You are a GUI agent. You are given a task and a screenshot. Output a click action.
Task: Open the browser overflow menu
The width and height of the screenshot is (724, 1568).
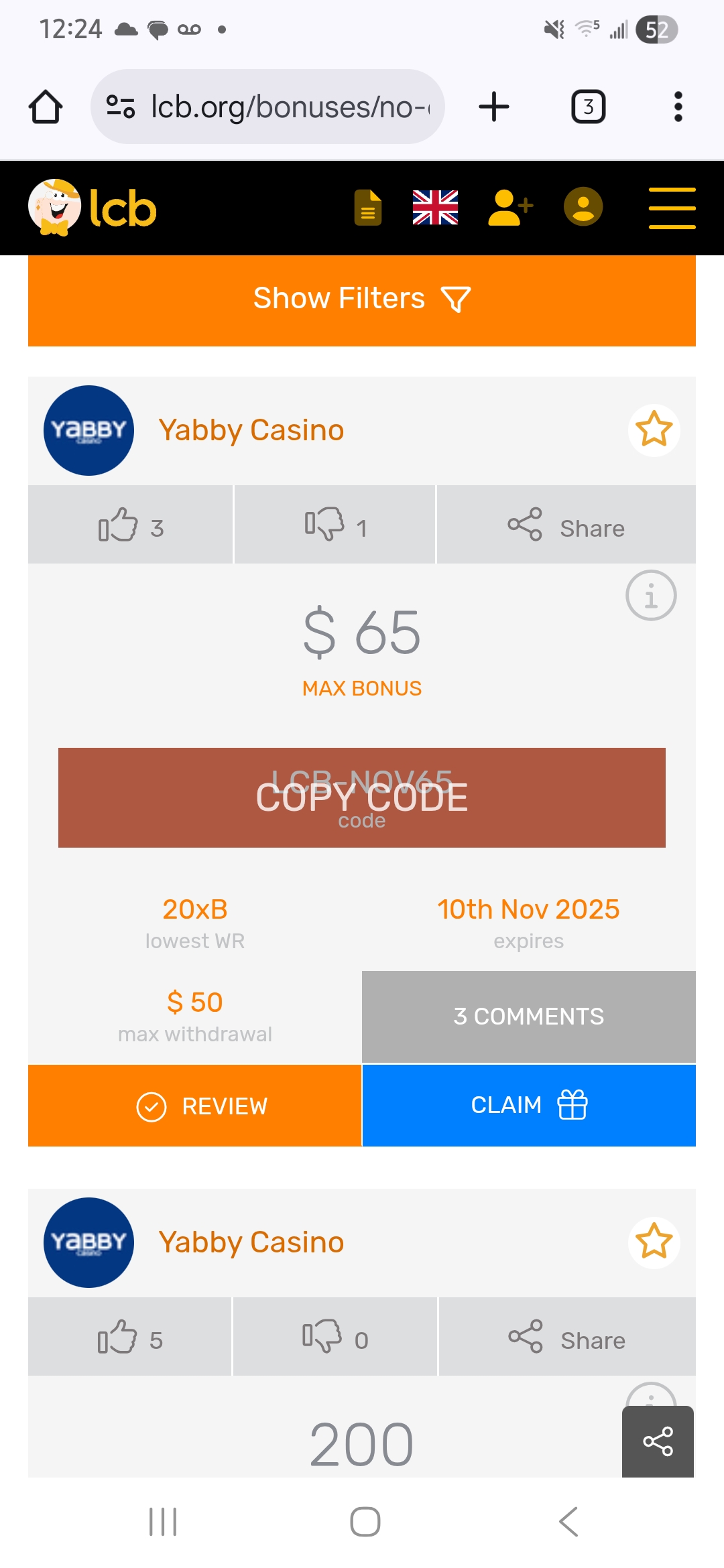[x=678, y=107]
